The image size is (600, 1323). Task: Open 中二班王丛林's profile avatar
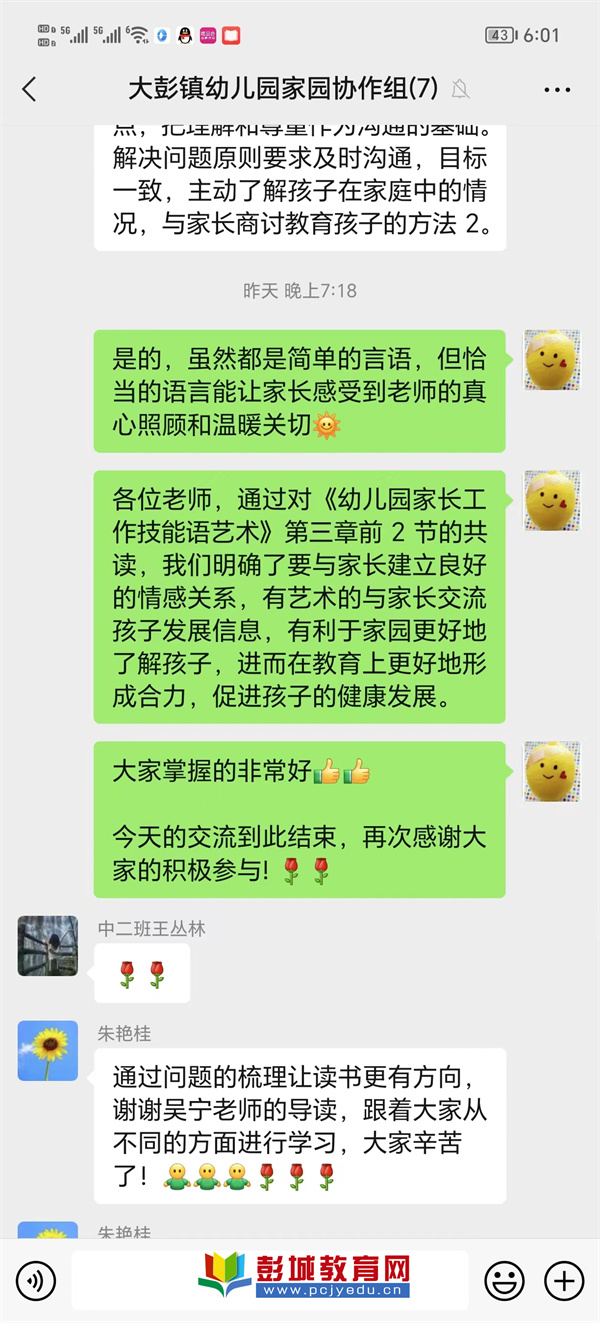pyautogui.click(x=47, y=945)
